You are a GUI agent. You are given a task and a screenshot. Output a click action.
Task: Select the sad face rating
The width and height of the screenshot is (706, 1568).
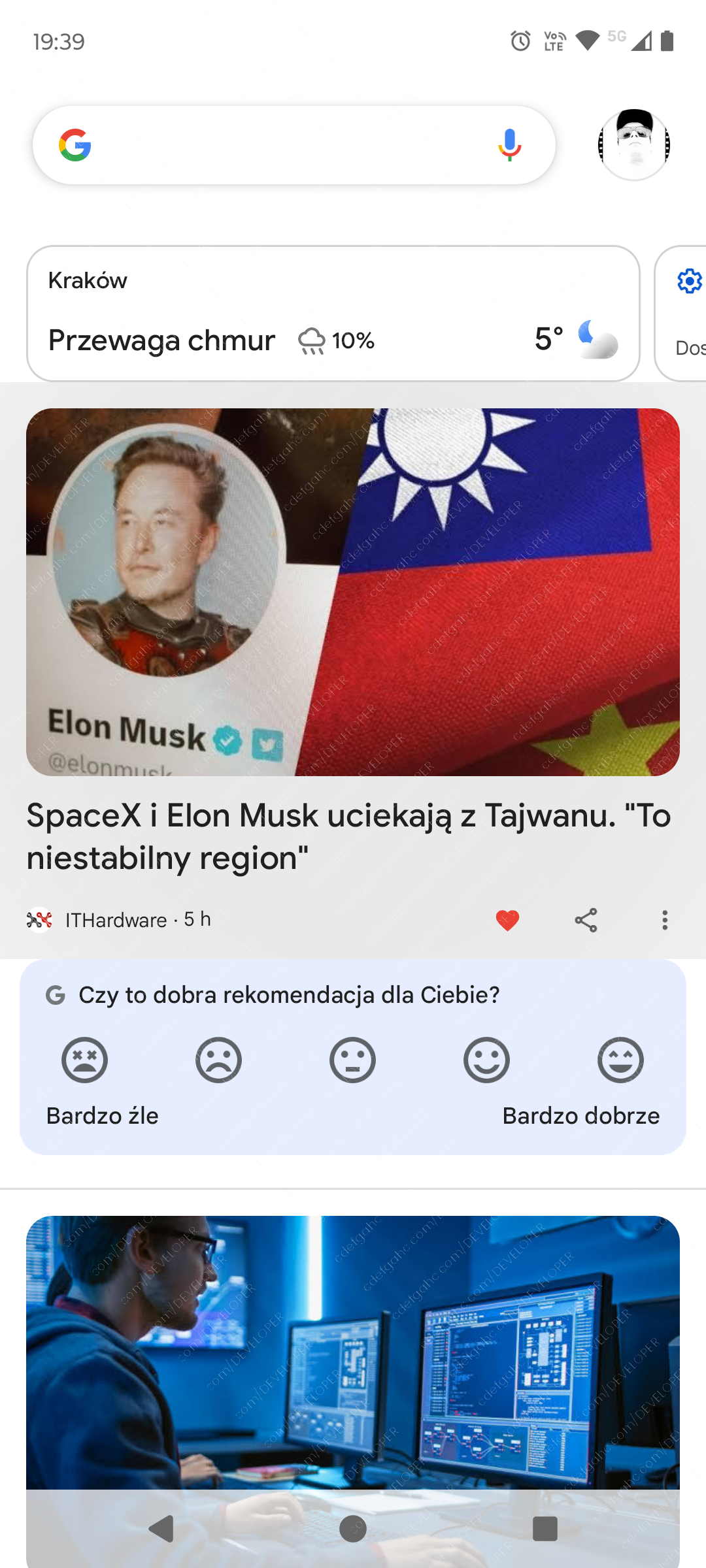218,1060
